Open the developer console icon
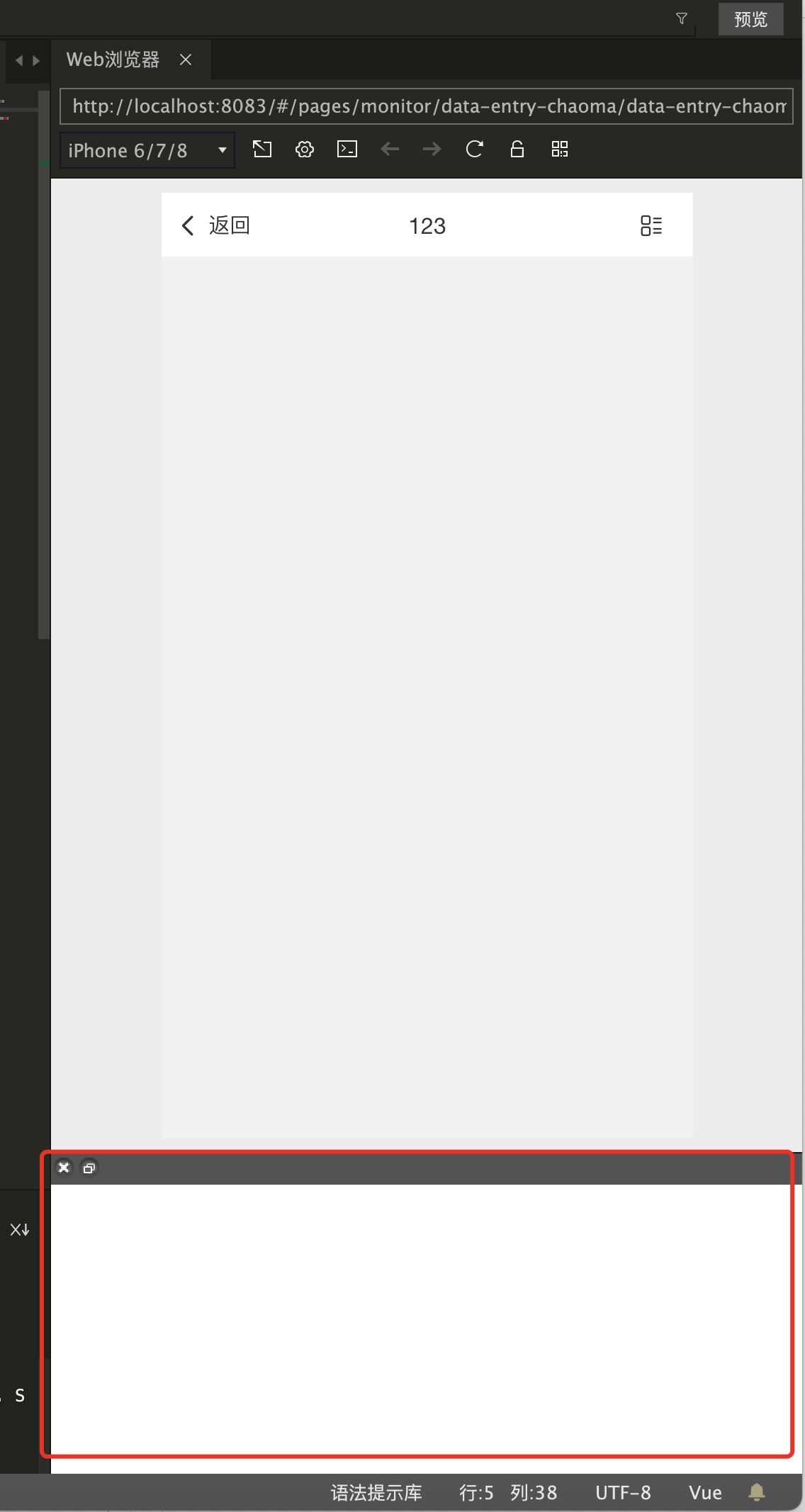Image resolution: width=805 pixels, height=1512 pixels. (x=347, y=149)
